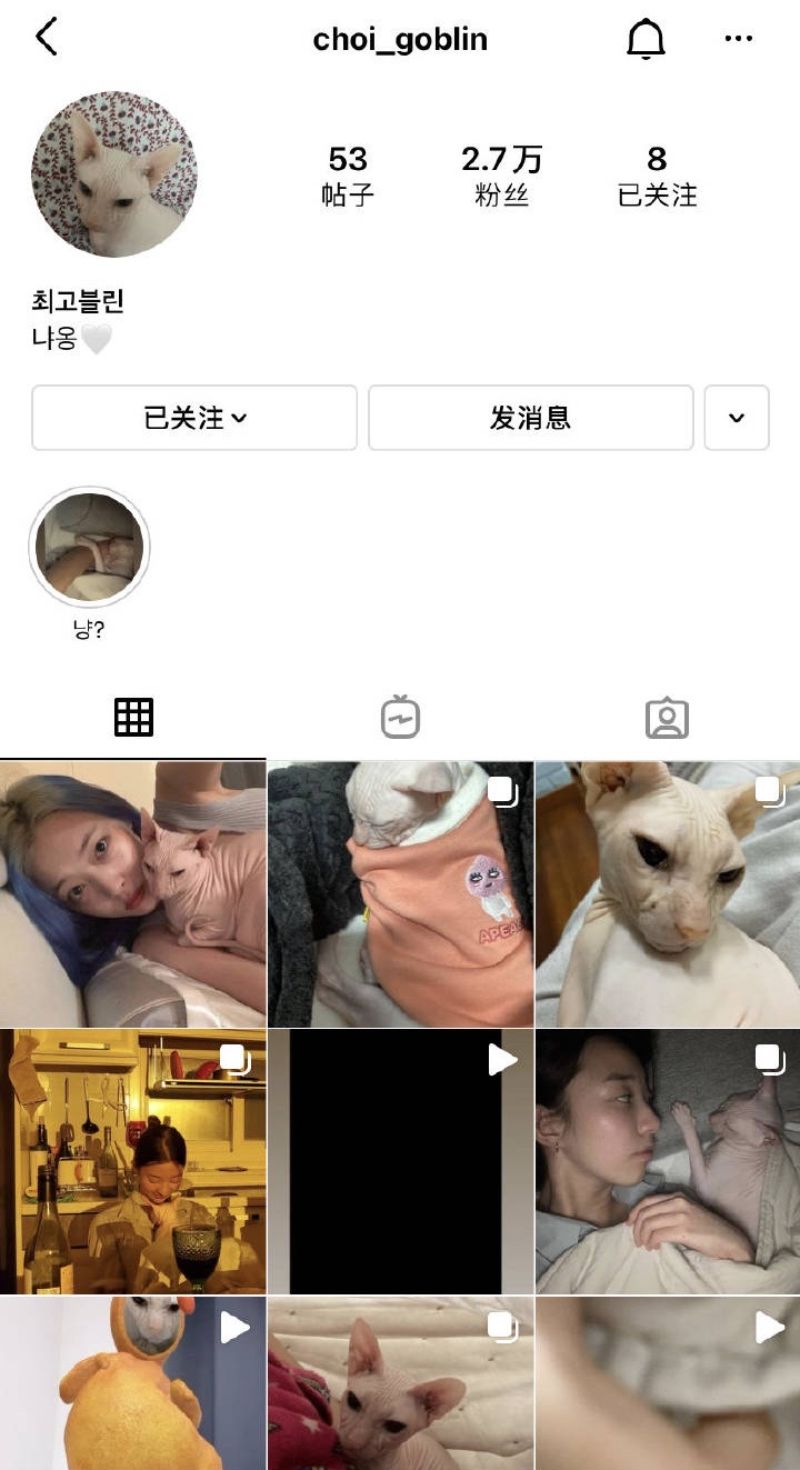The width and height of the screenshot is (800, 1470).
Task: Play the black-screen video post
Action: (400, 1161)
